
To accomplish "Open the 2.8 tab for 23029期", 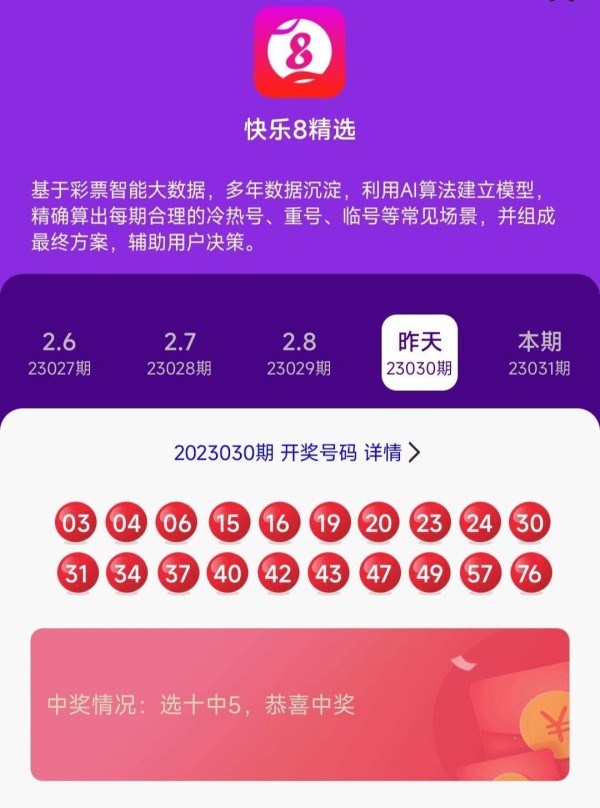I will (298, 353).
